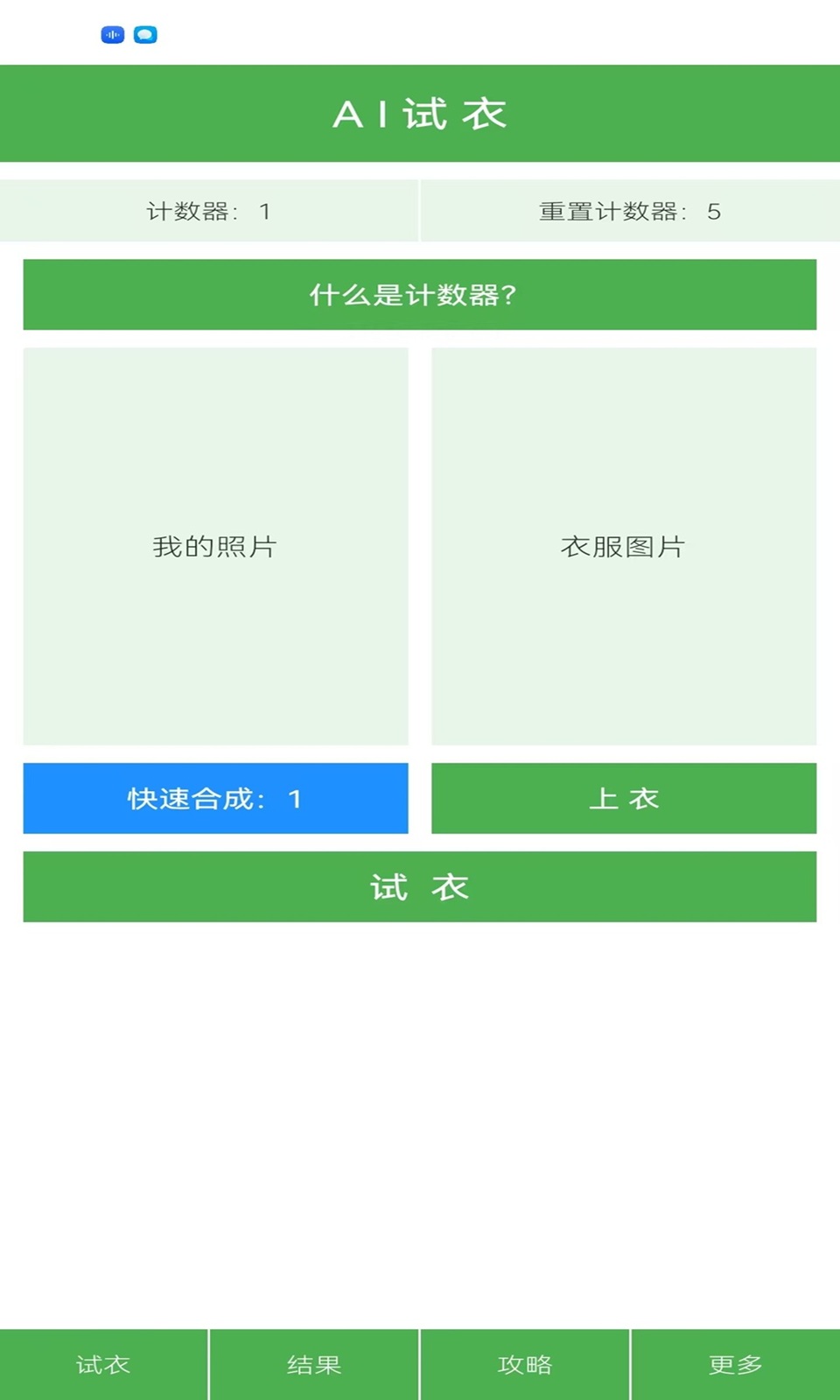Select the 我的照片 photo upload area

click(x=215, y=546)
